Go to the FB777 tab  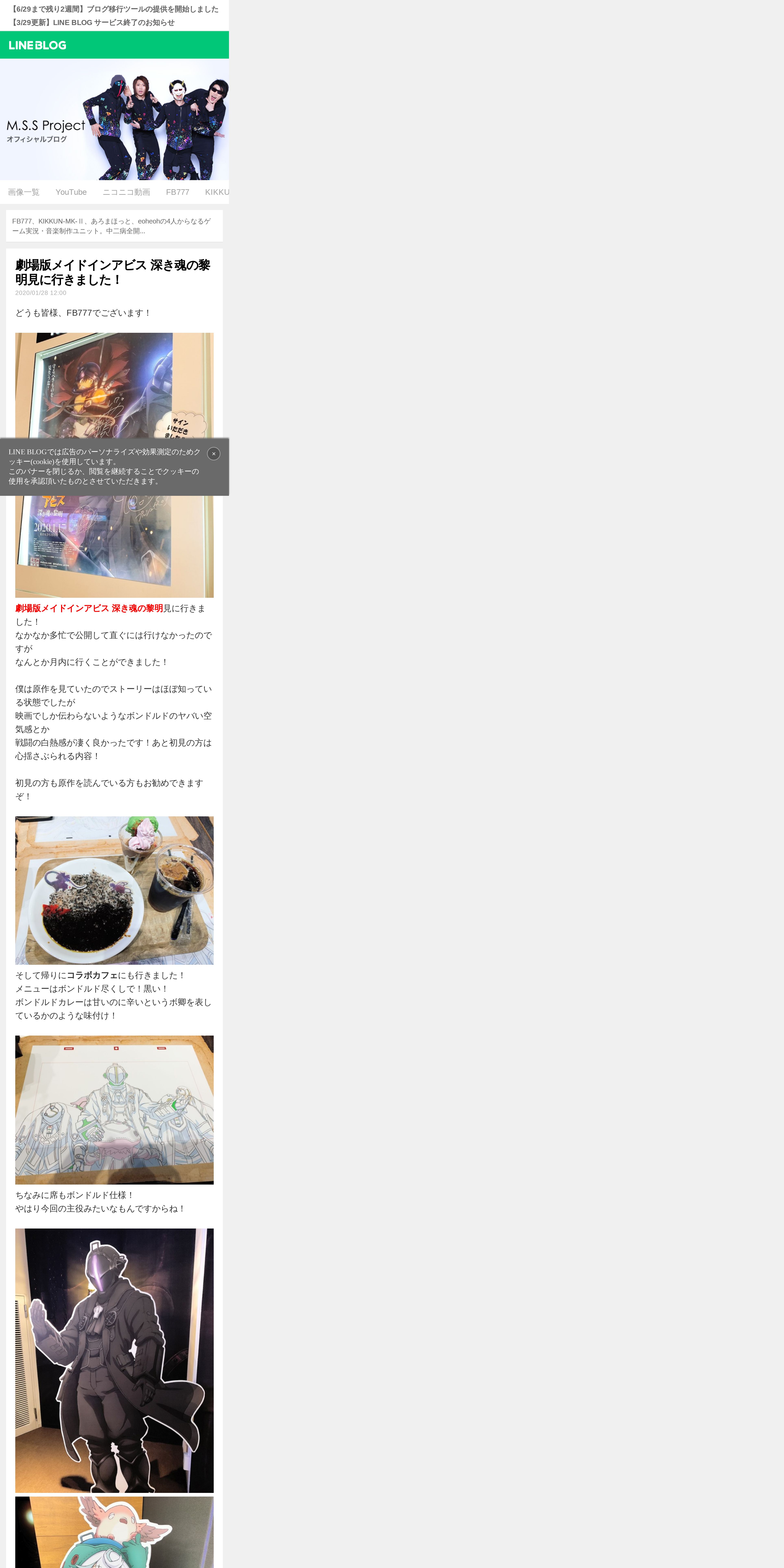point(178,192)
